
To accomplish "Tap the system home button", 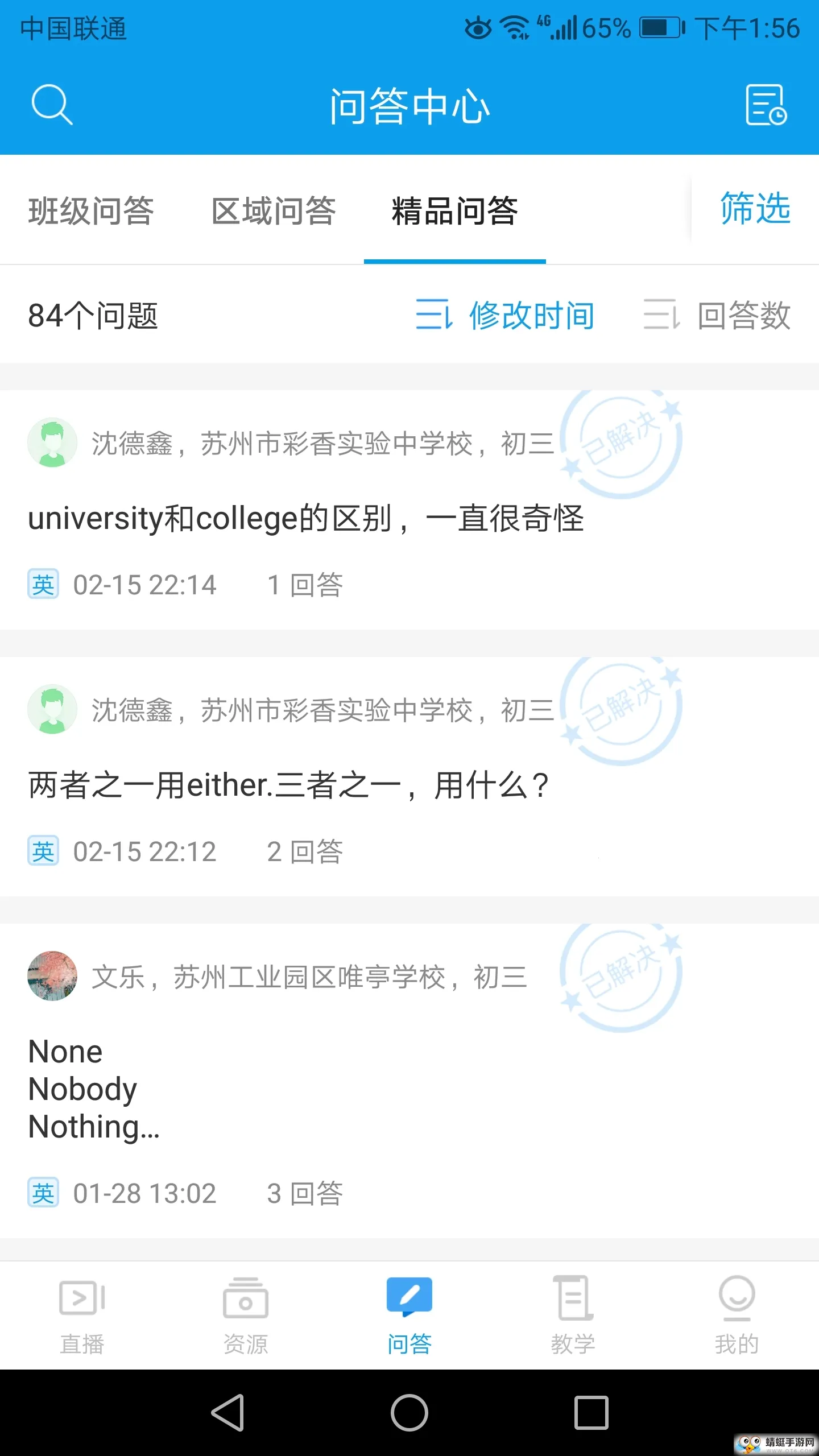I will point(409,1413).
